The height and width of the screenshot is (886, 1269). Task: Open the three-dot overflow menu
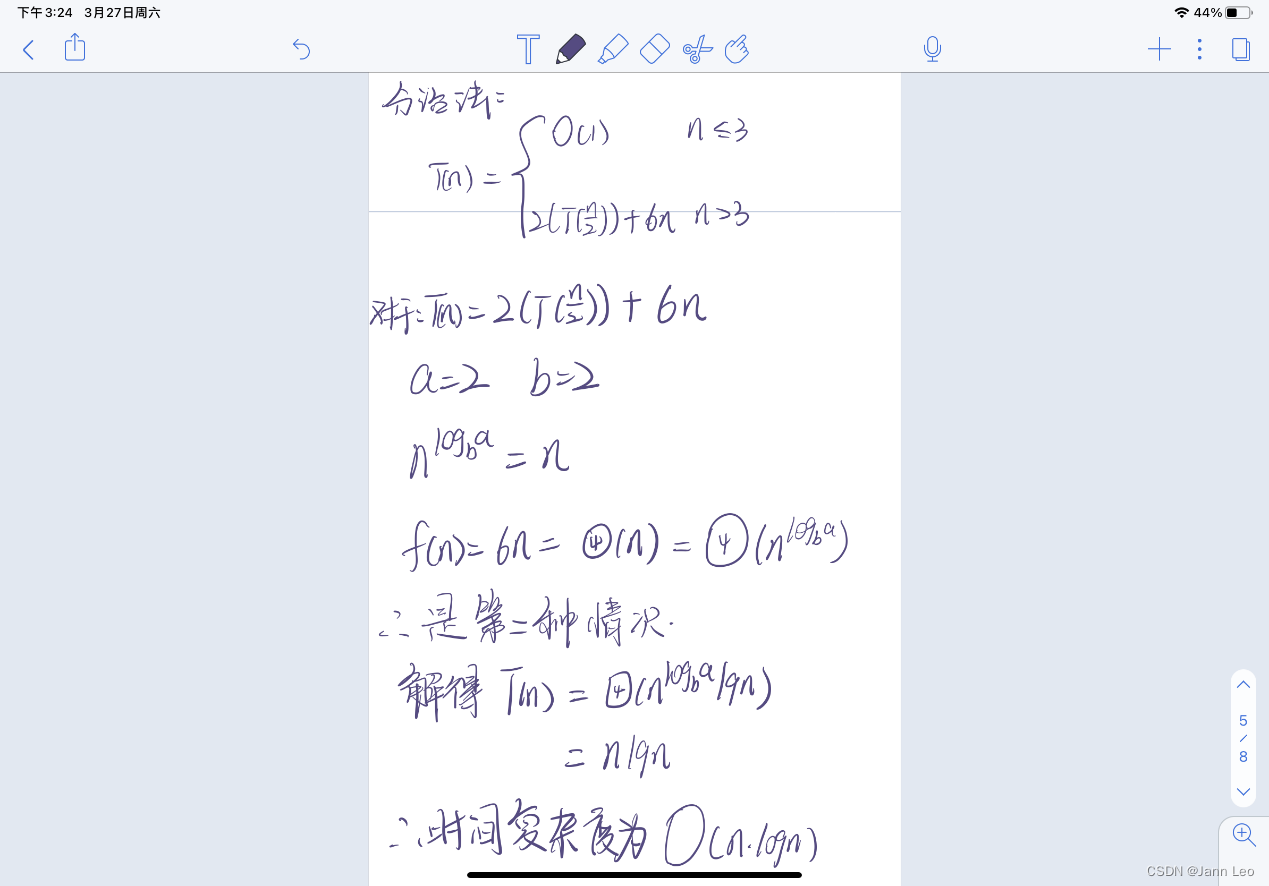1199,49
